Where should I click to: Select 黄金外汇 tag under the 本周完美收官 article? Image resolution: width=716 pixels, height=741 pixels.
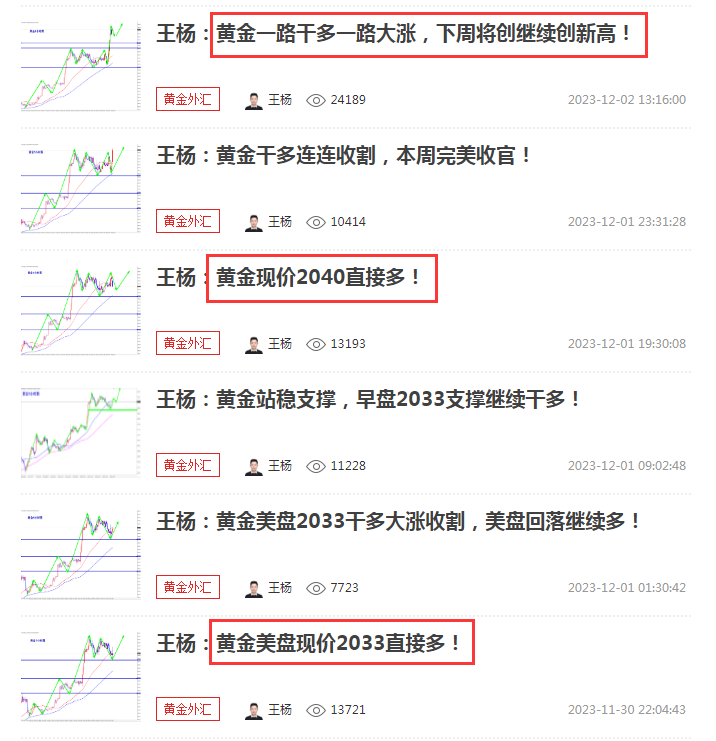(188, 221)
